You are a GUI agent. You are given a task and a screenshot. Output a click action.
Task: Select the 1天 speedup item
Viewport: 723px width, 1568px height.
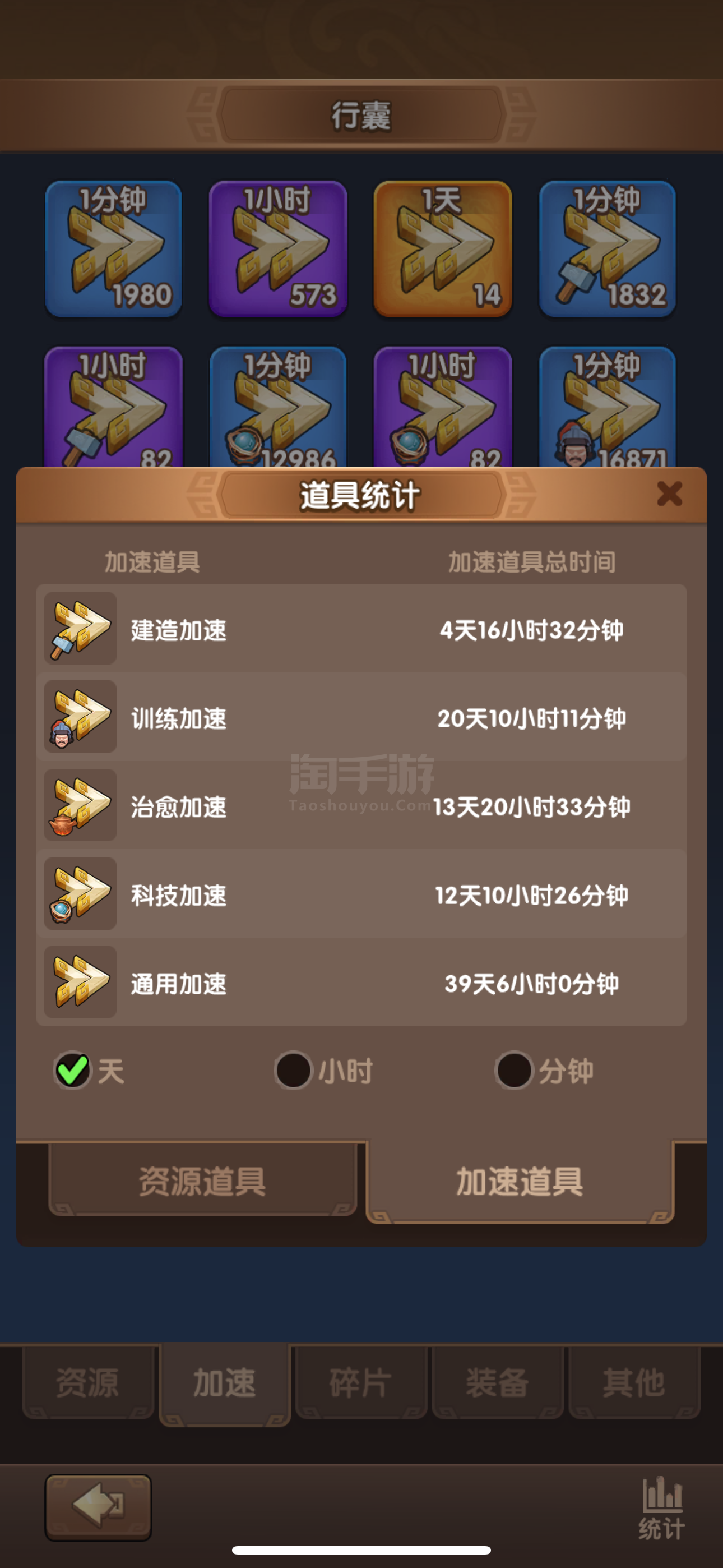pyautogui.click(x=442, y=248)
